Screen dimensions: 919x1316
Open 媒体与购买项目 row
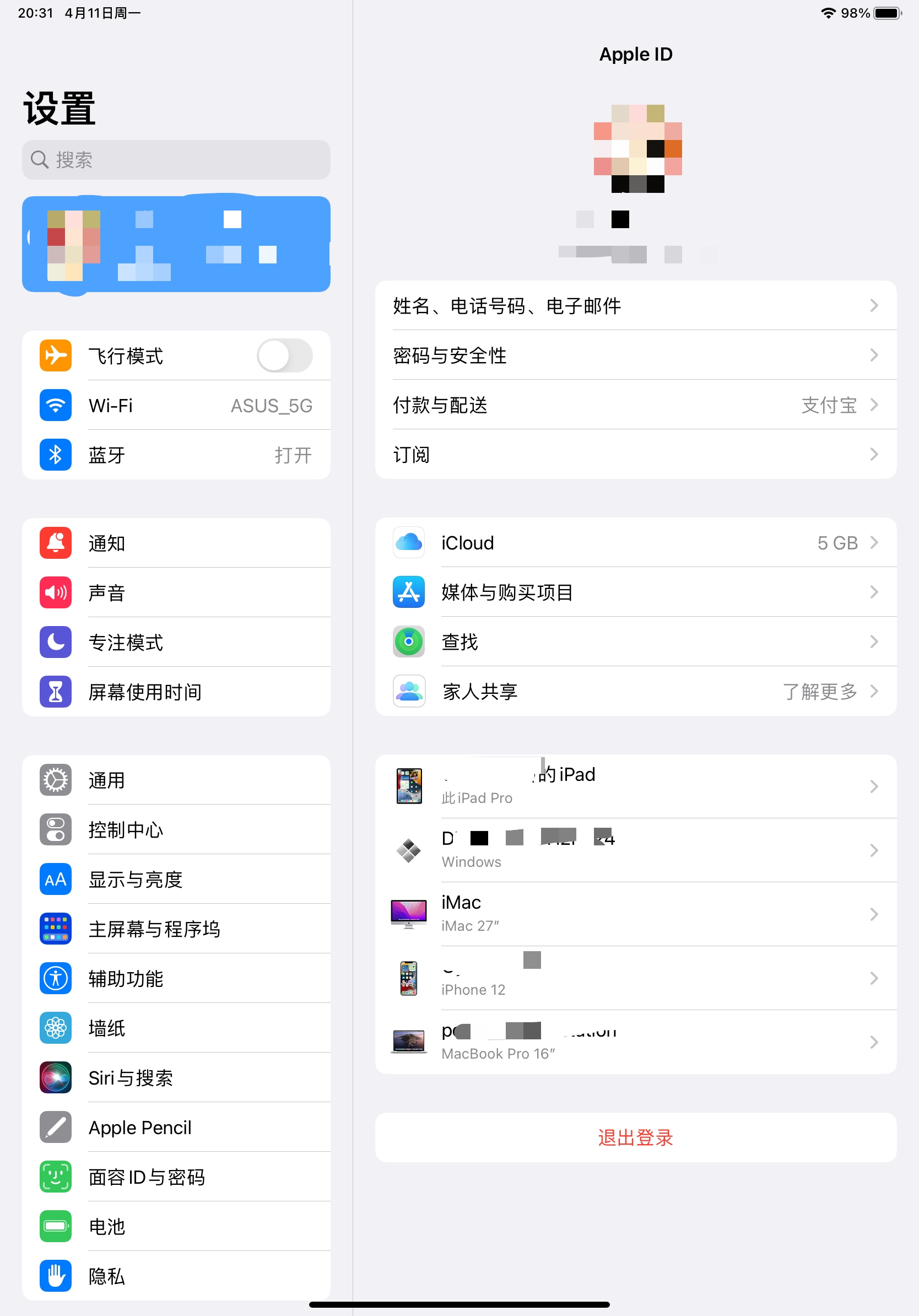pos(635,592)
